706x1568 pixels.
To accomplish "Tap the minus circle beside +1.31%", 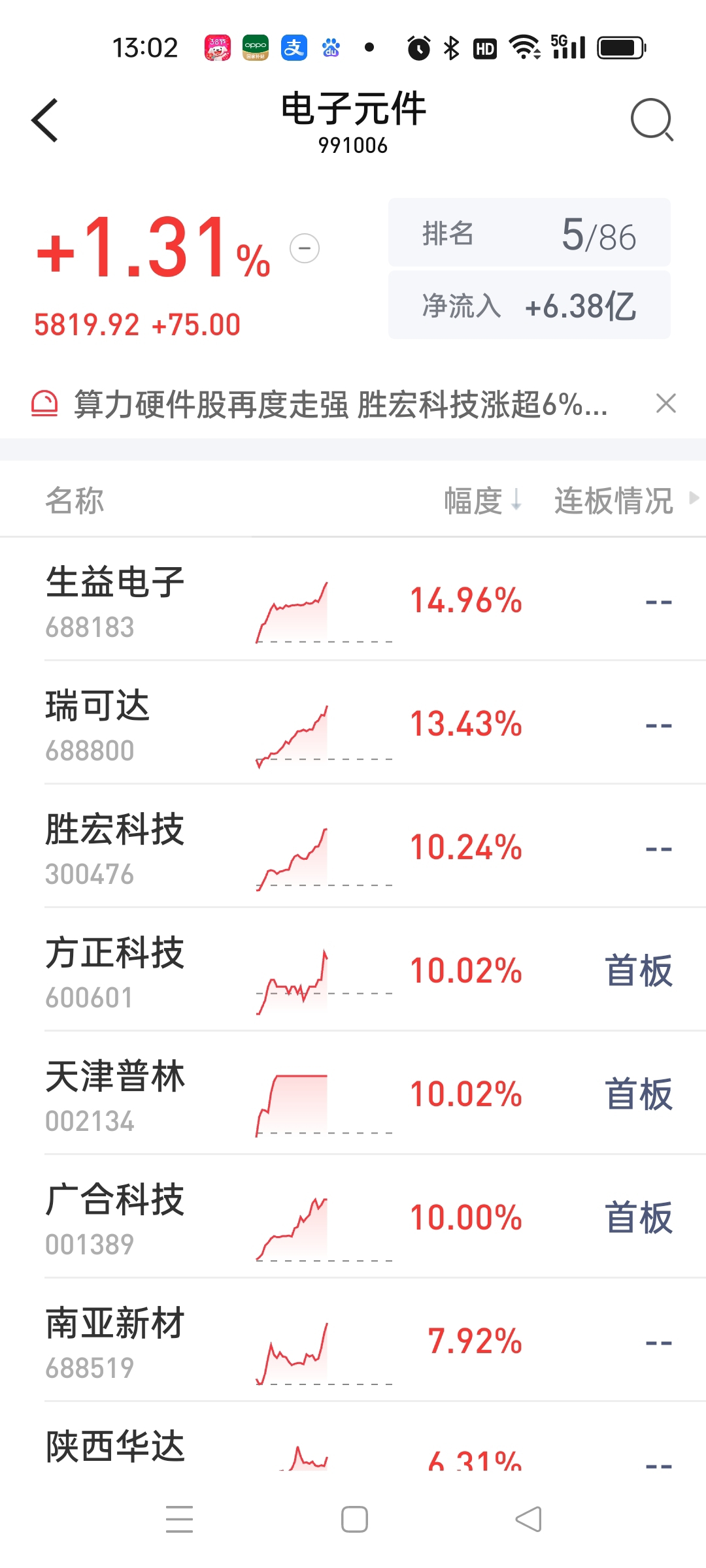I will coord(305,248).
